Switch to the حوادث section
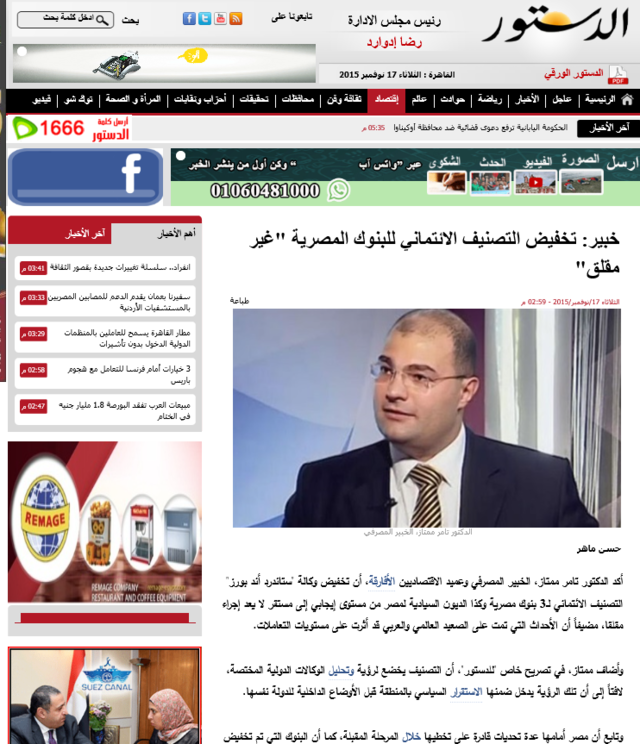Screen dimensions: 640x744 (x=452, y=100)
